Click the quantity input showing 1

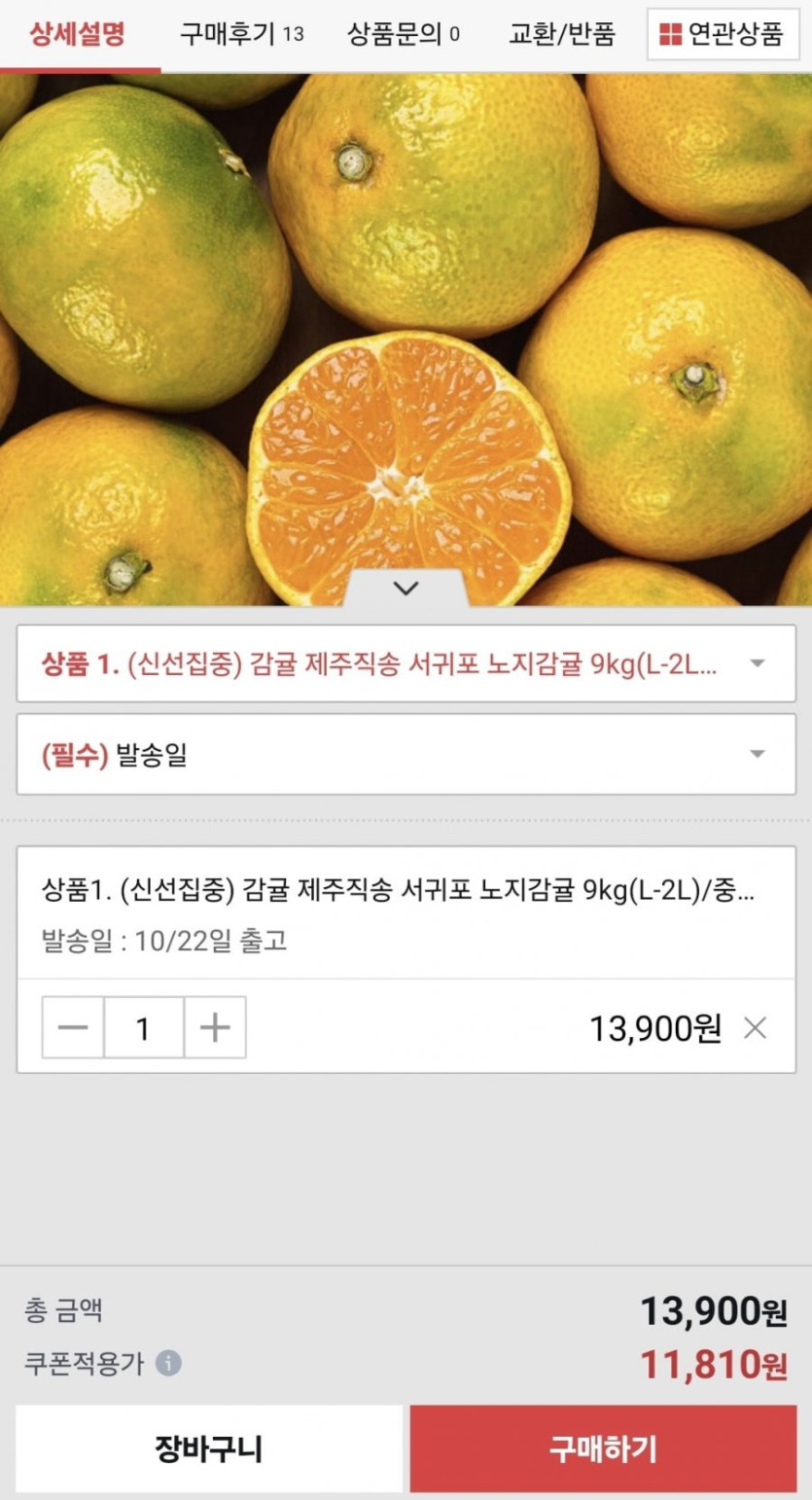coord(143,1027)
